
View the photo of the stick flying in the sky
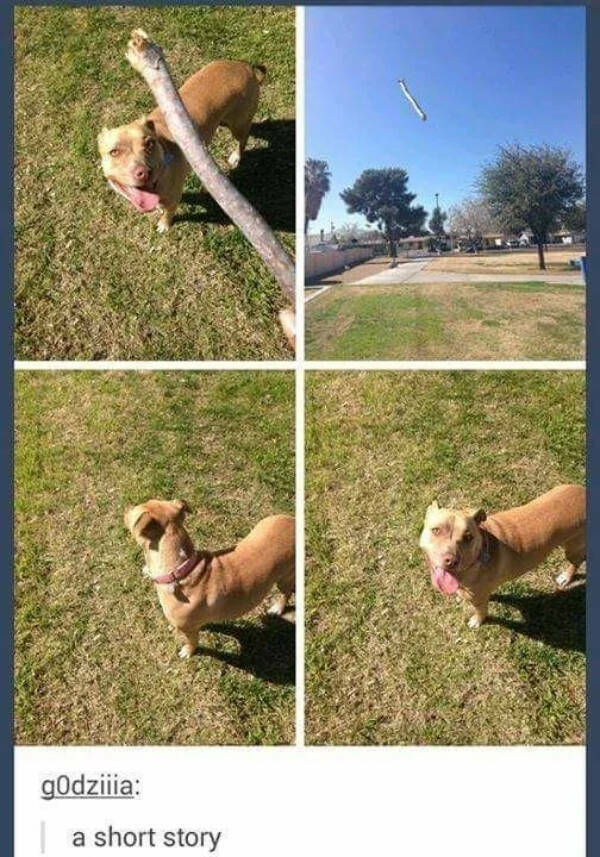(445, 183)
